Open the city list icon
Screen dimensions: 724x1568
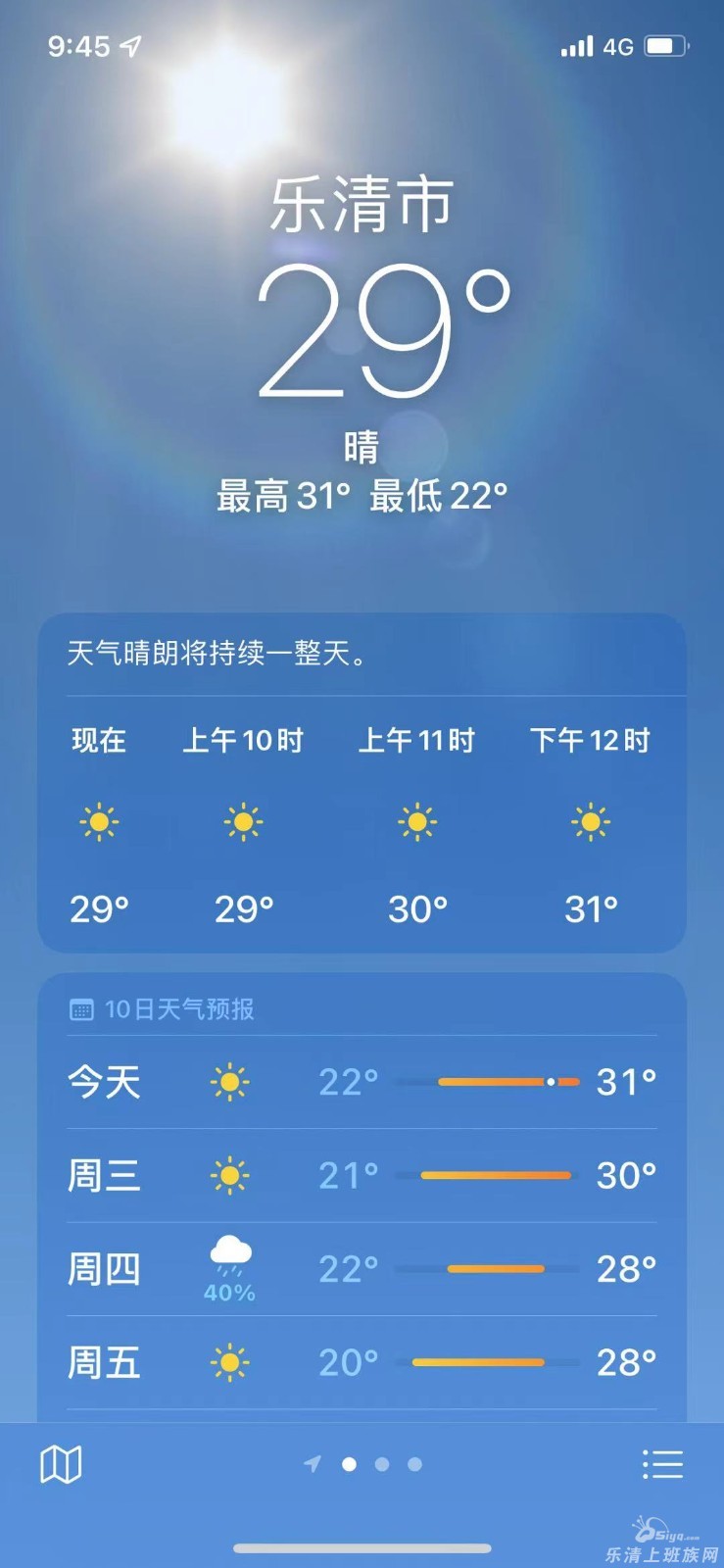[x=662, y=1465]
